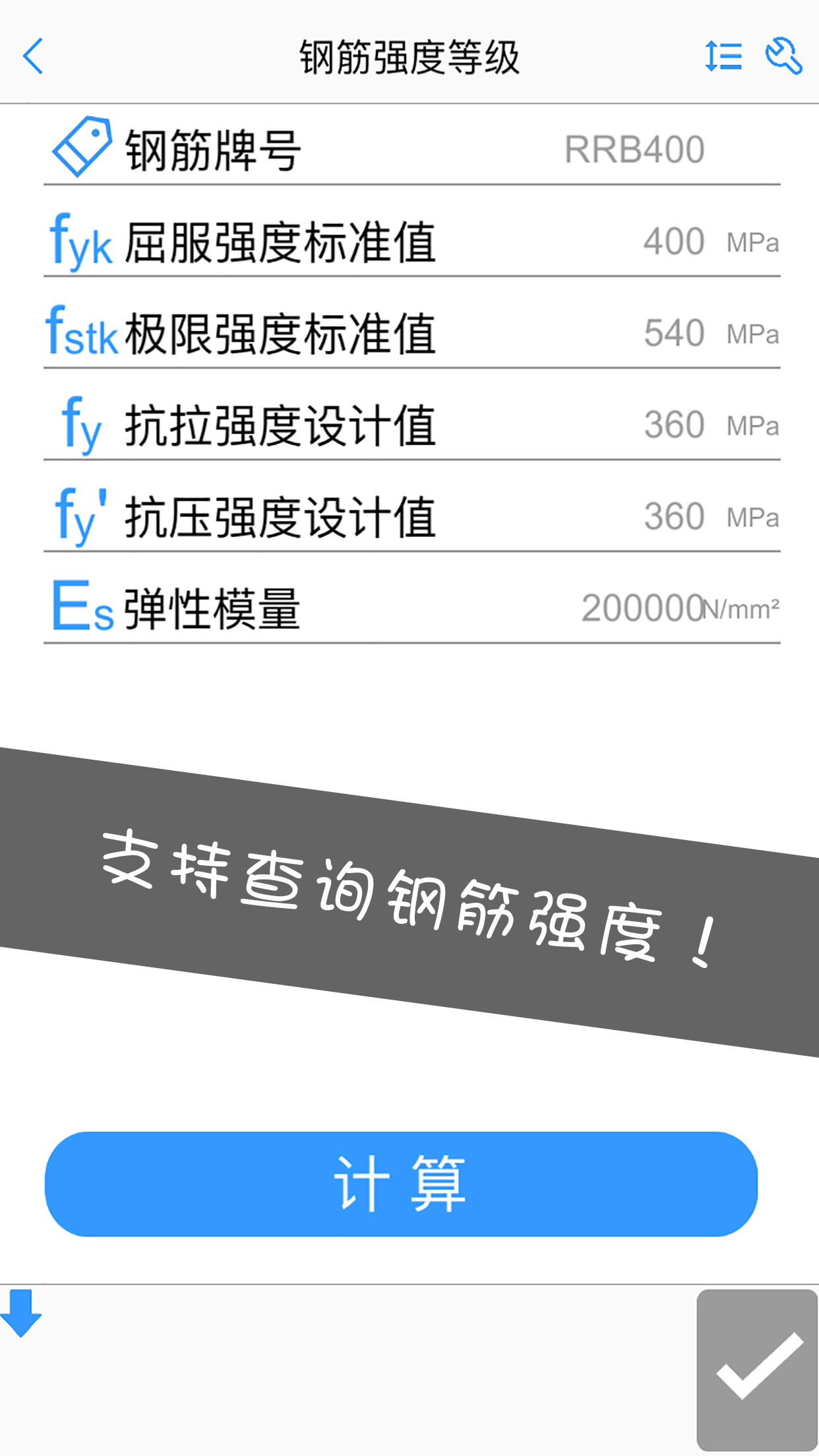The image size is (819, 1456).
Task: Tap the 屈服强度标准值 400 MPa field
Action: coord(412,240)
